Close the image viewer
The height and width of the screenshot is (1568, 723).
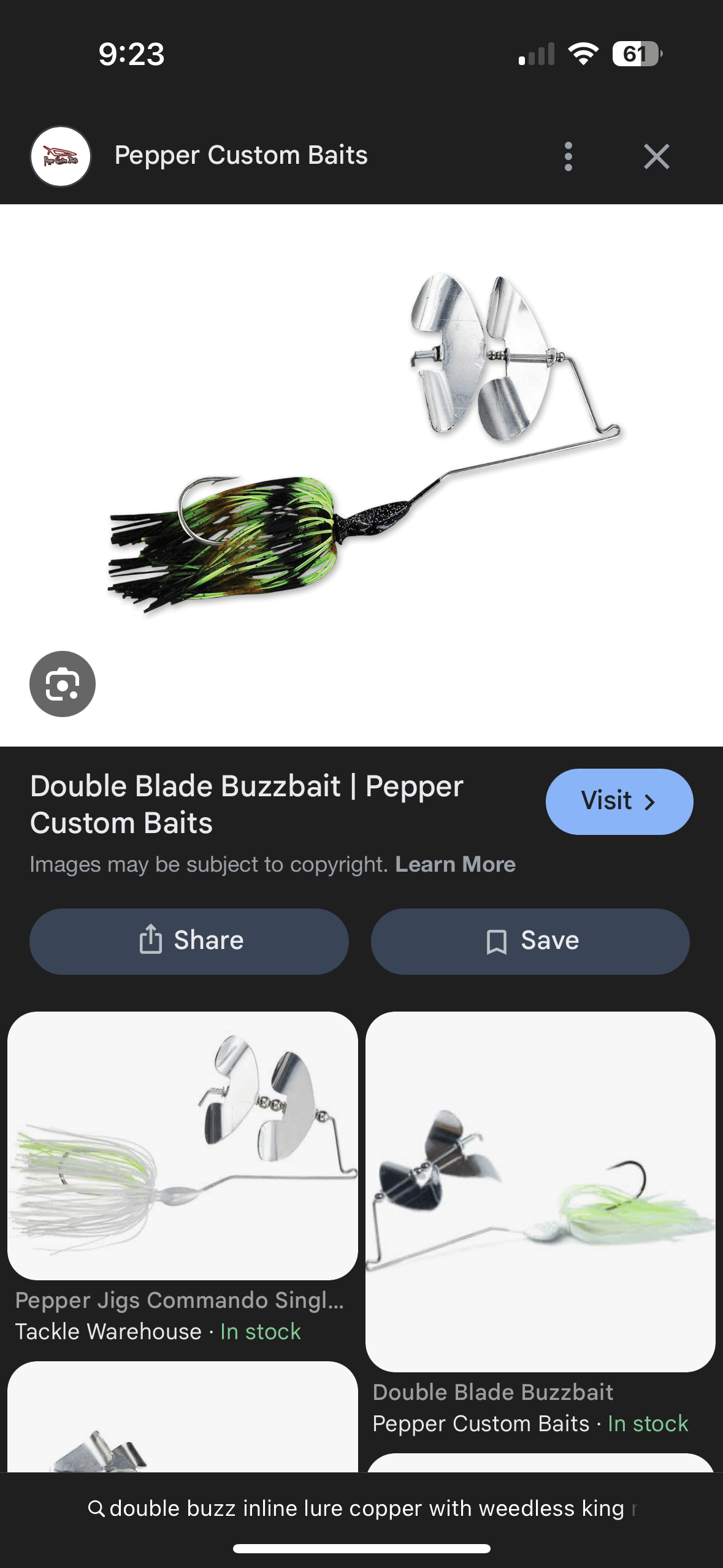pyautogui.click(x=656, y=156)
